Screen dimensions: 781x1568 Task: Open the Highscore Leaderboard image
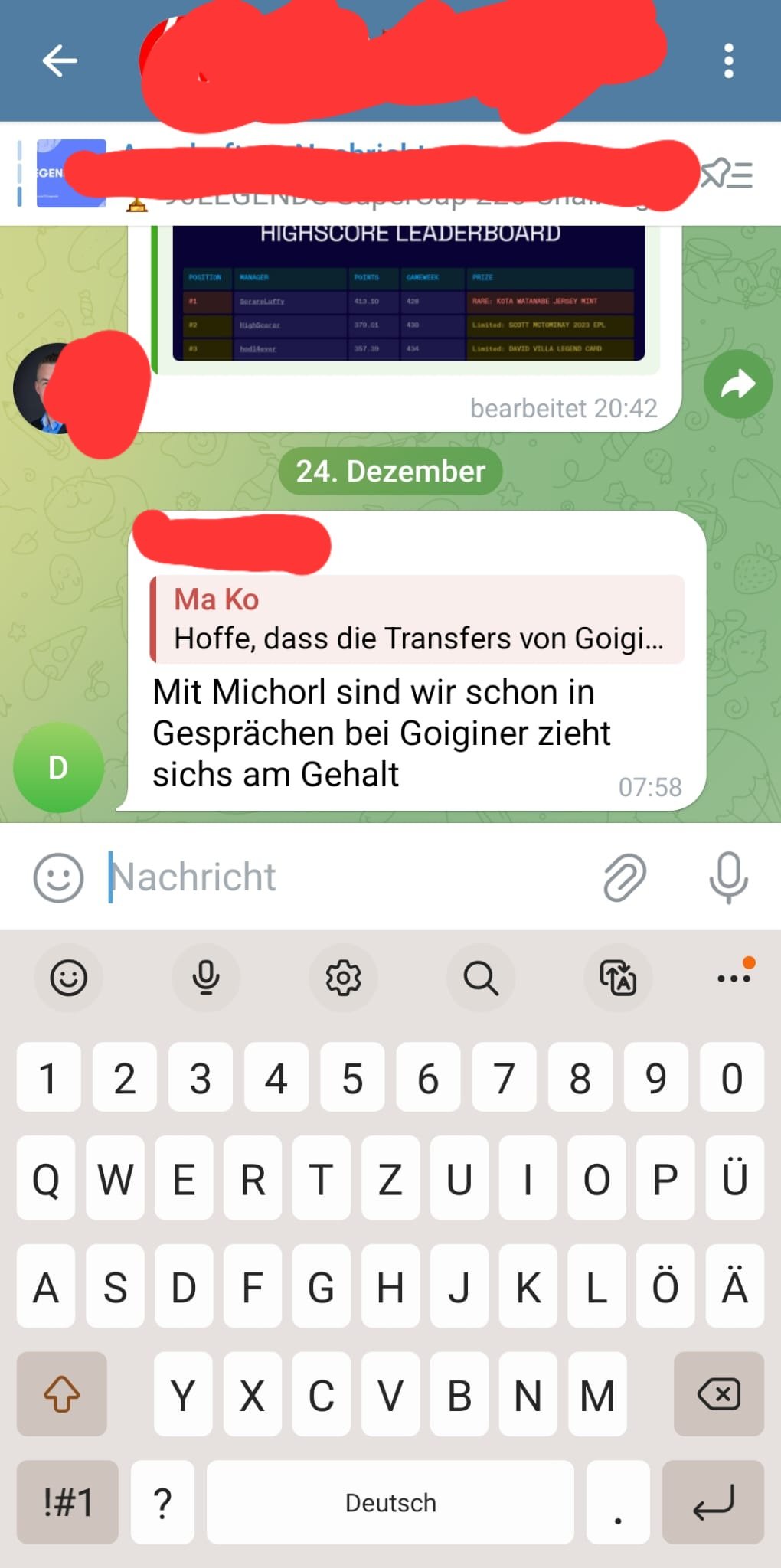click(408, 293)
